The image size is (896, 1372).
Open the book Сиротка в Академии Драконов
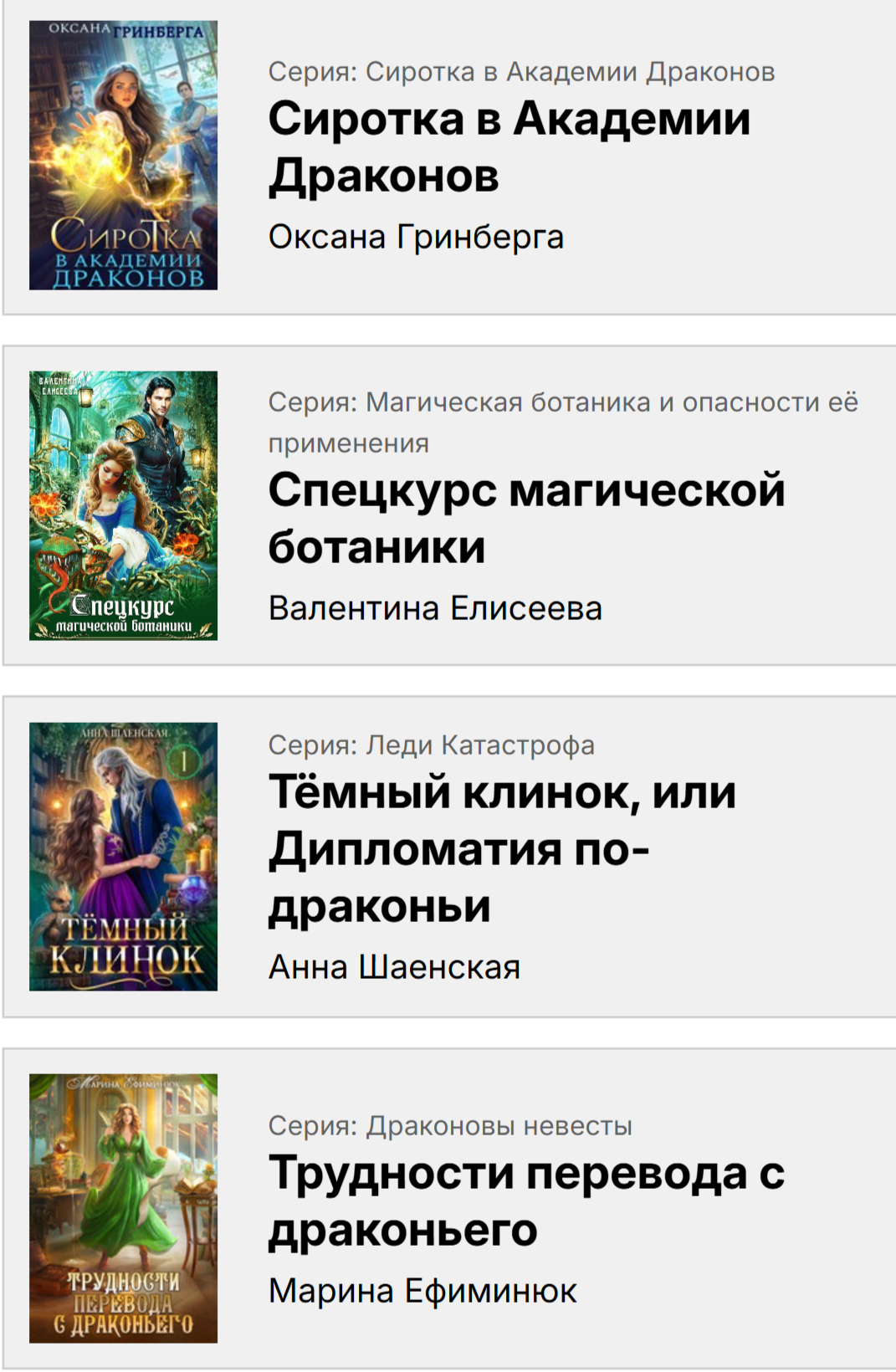509,146
